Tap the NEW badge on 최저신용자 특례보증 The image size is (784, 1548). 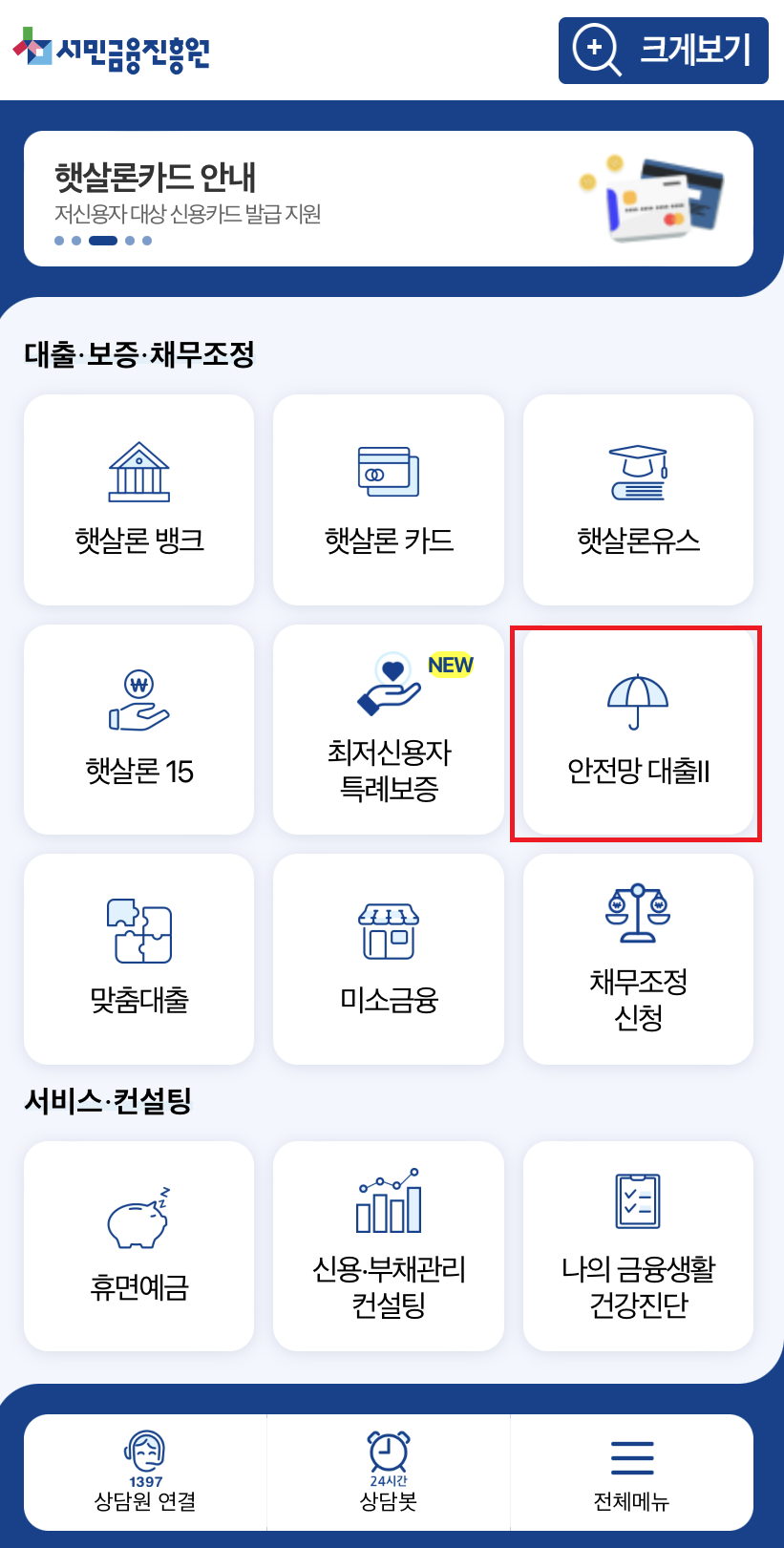pyautogui.click(x=449, y=666)
